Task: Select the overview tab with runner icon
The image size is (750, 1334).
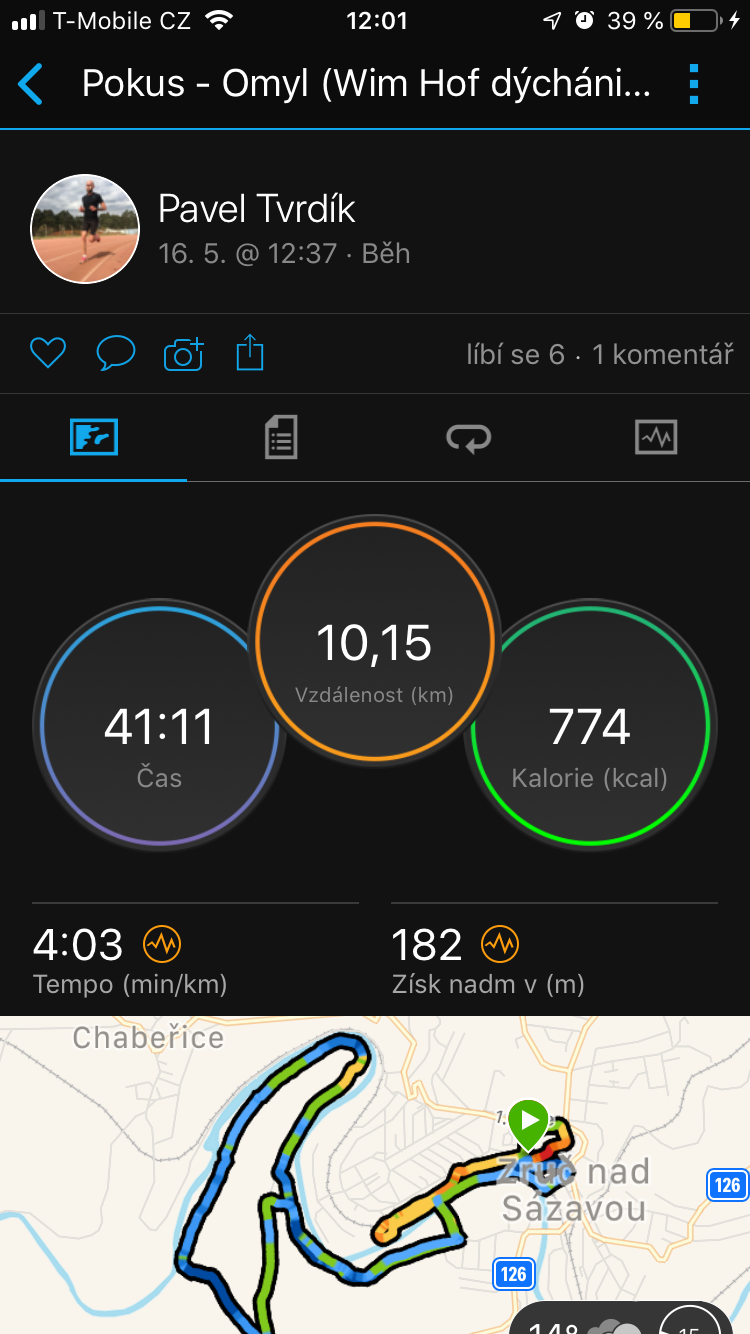Action: [x=94, y=437]
